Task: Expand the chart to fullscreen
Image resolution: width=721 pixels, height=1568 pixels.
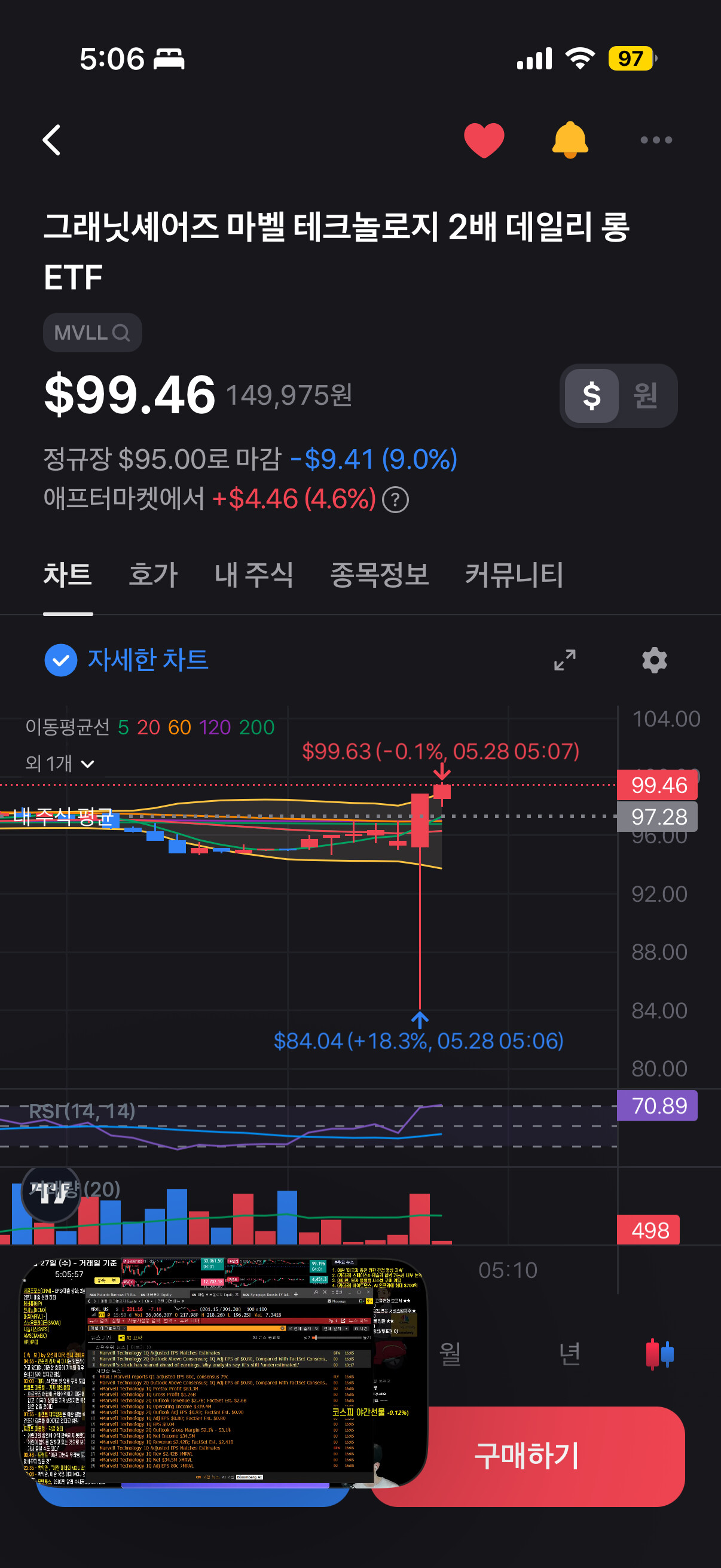Action: (x=564, y=660)
